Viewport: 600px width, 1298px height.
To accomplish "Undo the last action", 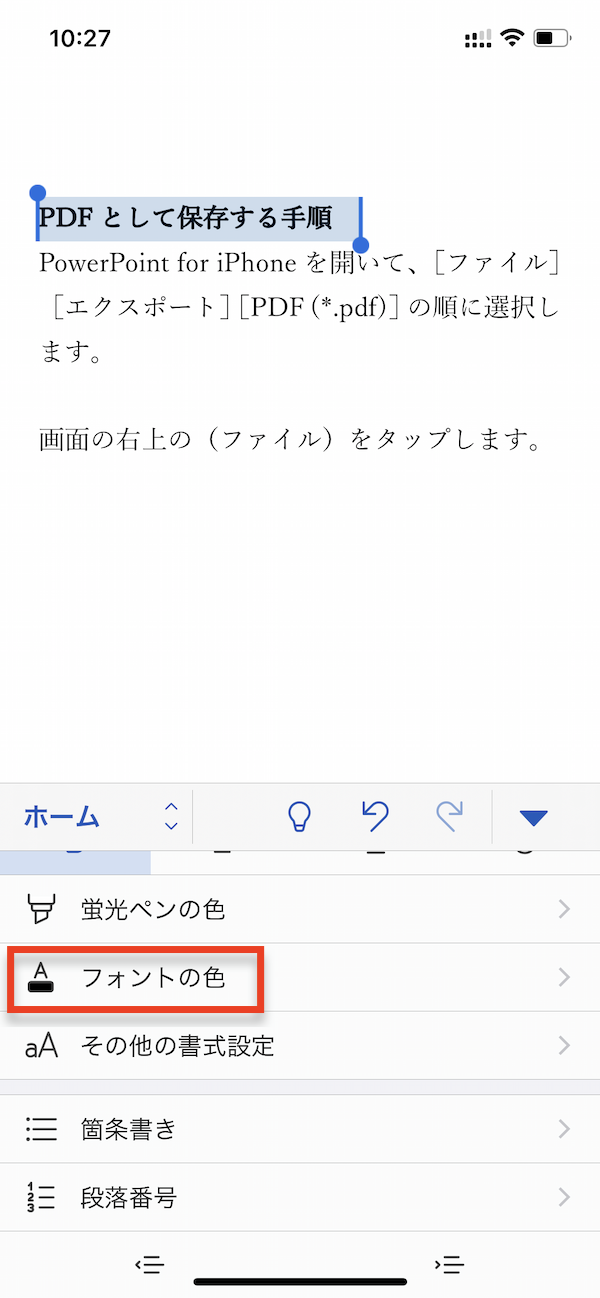I will [x=375, y=817].
